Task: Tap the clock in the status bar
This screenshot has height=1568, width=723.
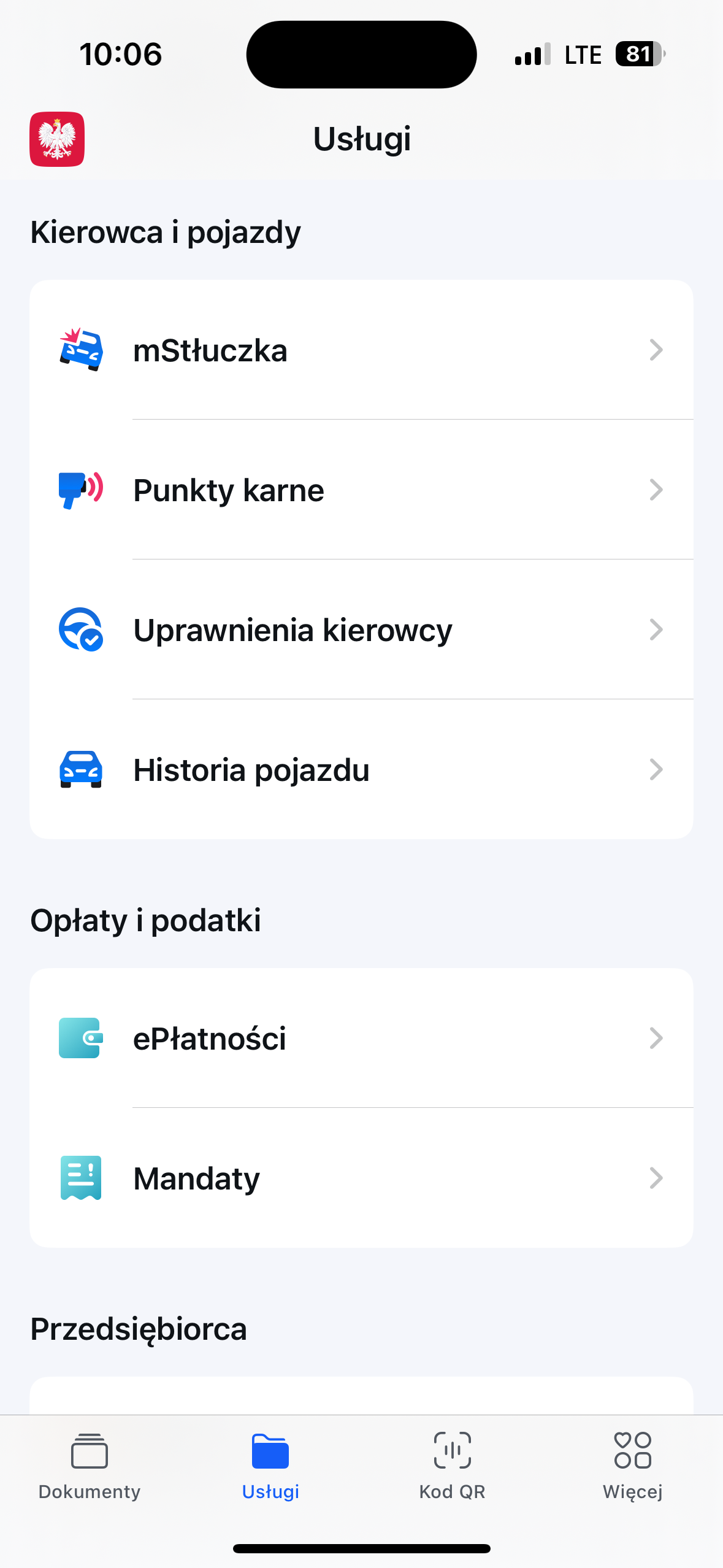Action: 121,54
